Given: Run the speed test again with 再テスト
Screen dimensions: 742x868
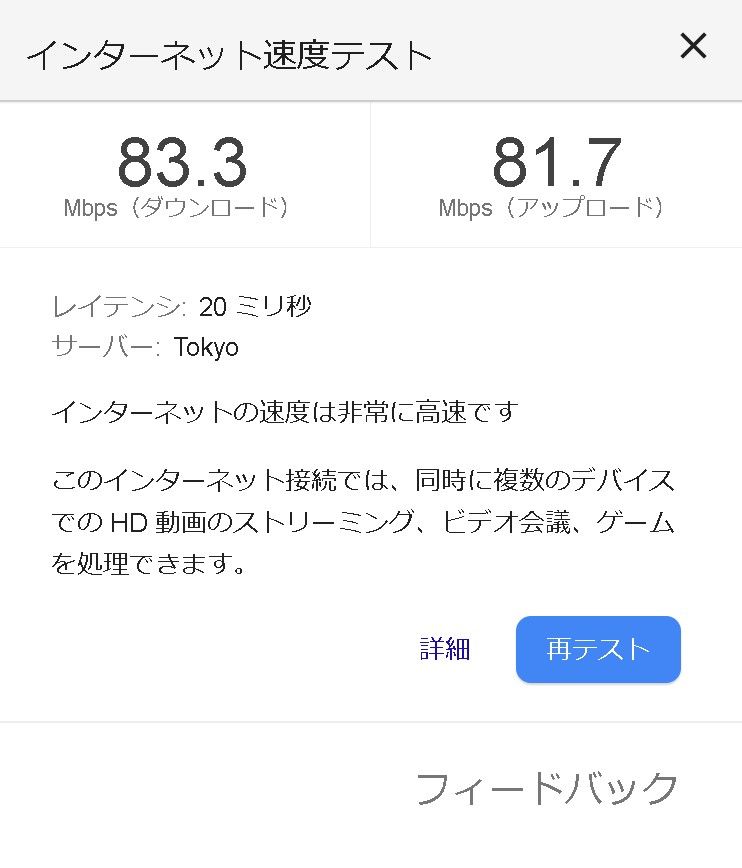Looking at the screenshot, I should [598, 650].
